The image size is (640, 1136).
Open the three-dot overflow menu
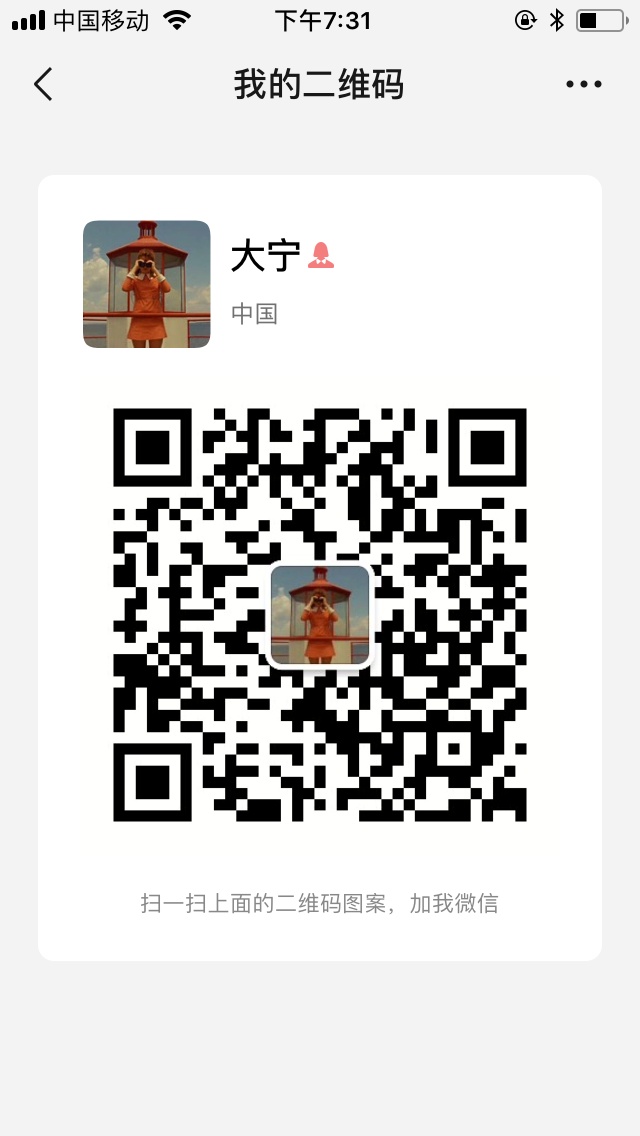(x=583, y=85)
